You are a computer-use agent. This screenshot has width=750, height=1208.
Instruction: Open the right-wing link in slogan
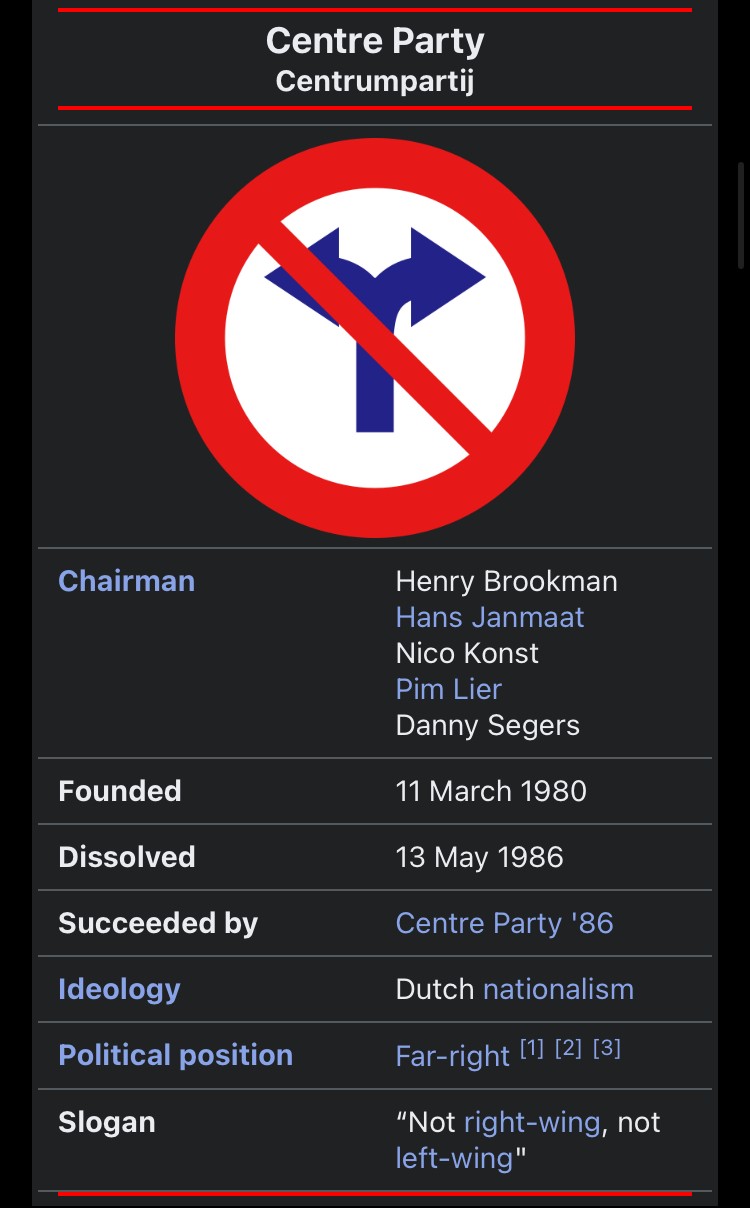click(x=532, y=1123)
